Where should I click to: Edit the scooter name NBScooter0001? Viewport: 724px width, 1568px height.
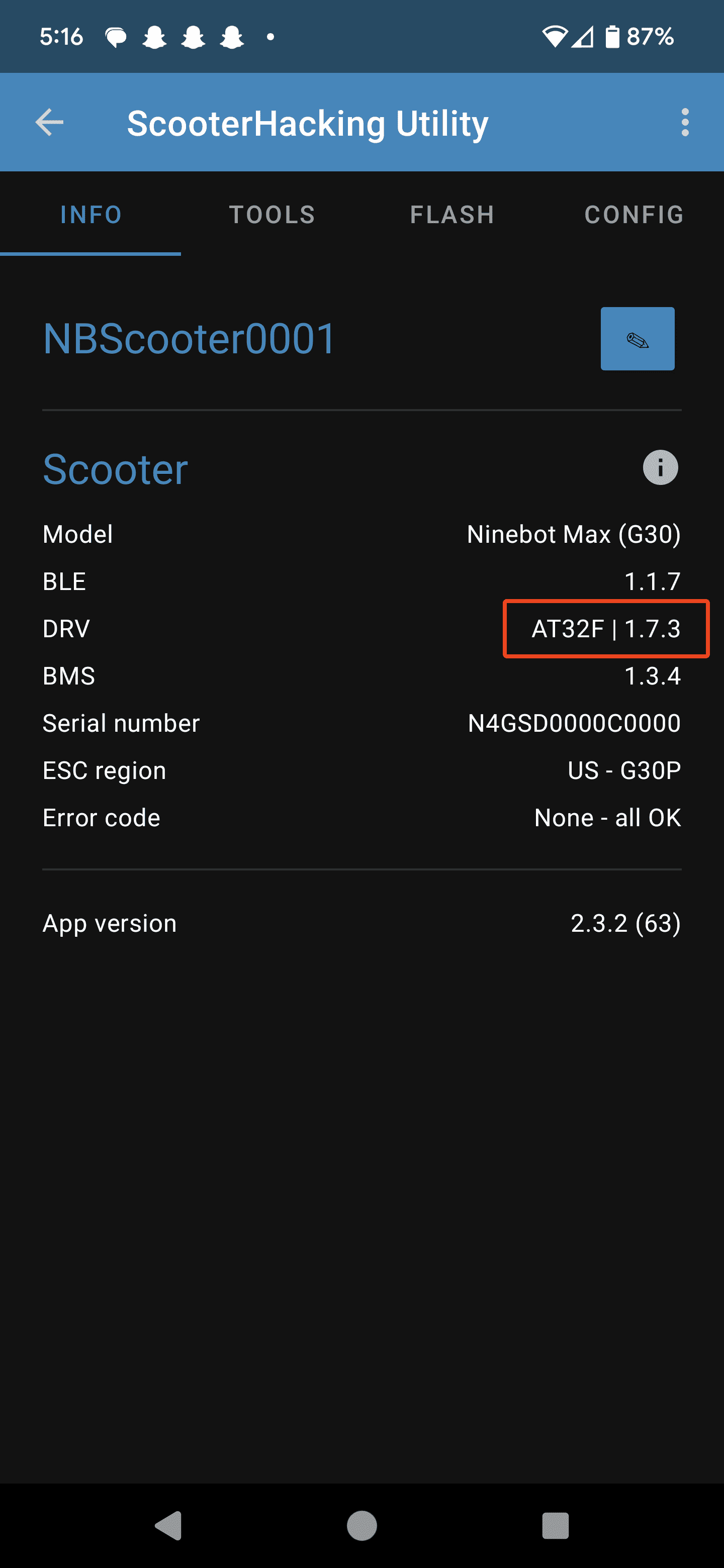pyautogui.click(x=637, y=338)
